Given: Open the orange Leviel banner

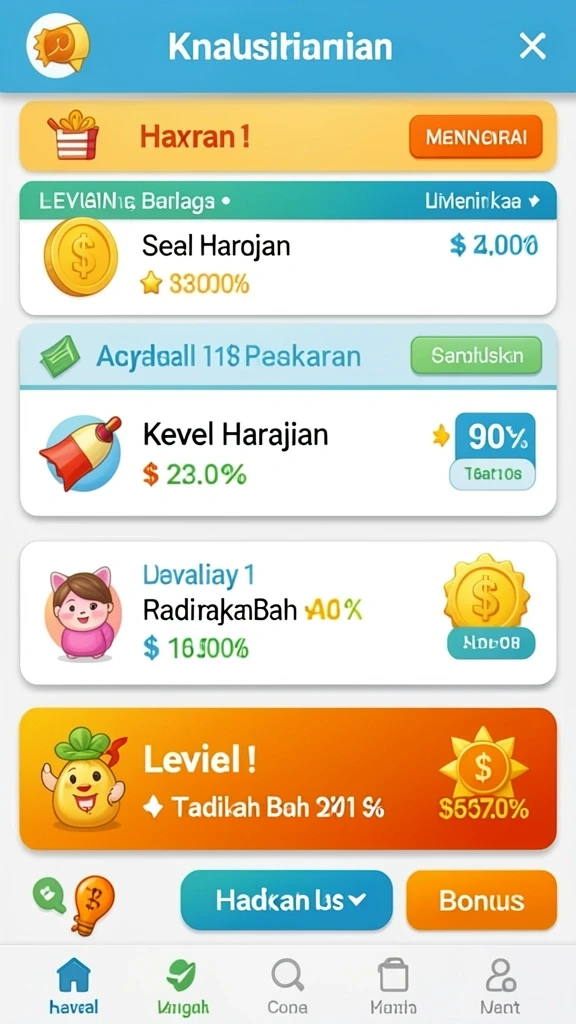Looking at the screenshot, I should (288, 778).
